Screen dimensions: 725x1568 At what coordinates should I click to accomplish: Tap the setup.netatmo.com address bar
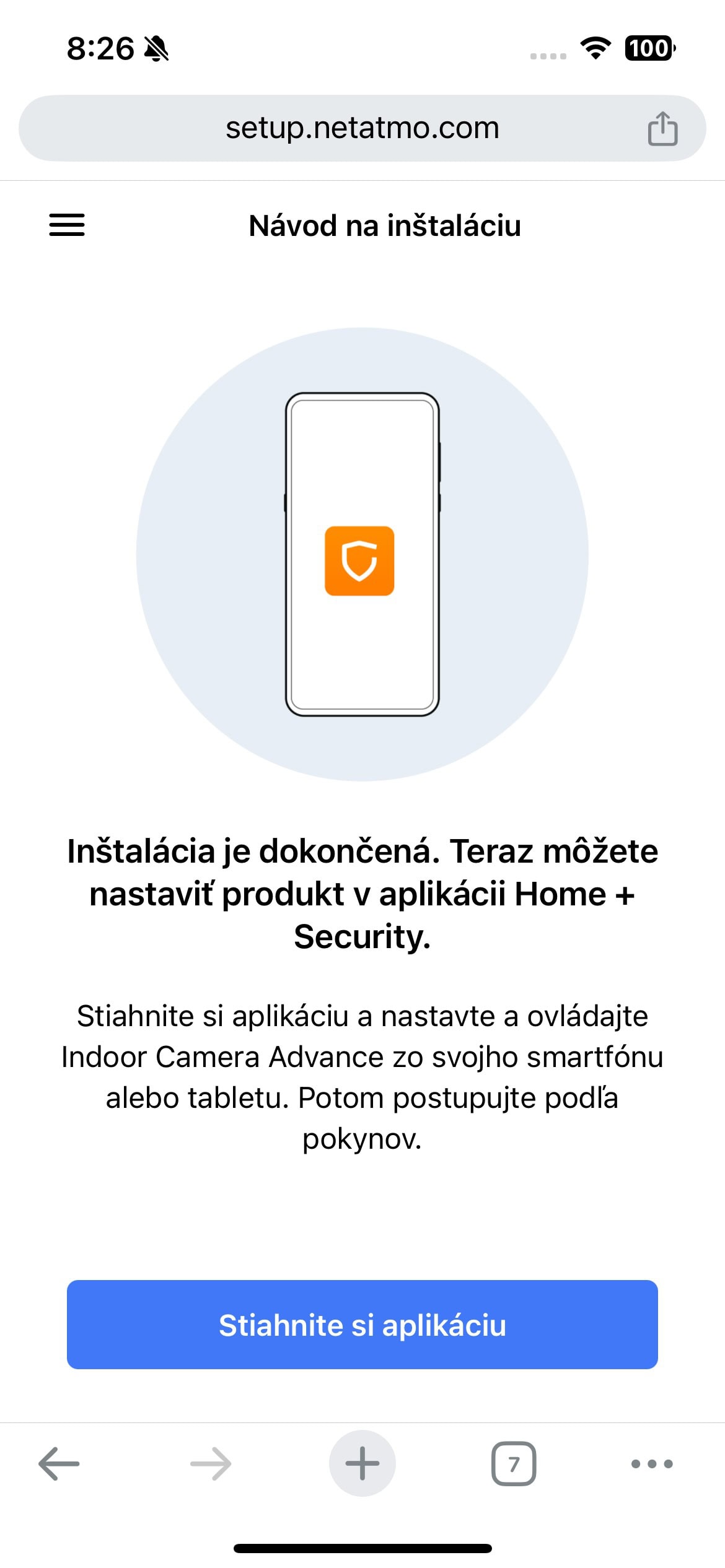click(x=362, y=128)
